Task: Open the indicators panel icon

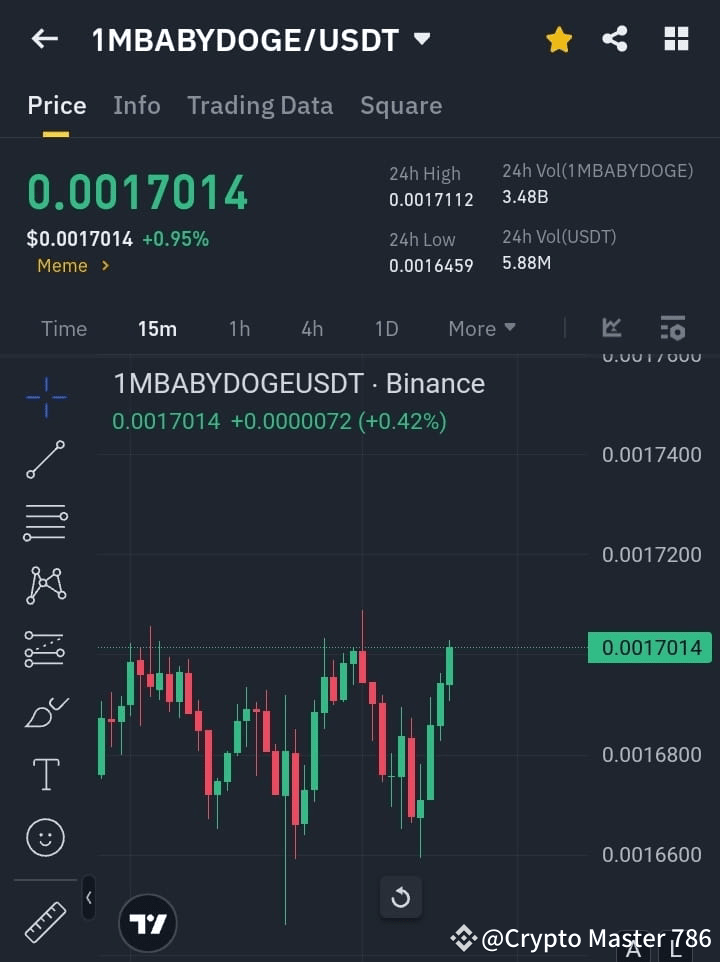Action: (x=612, y=328)
